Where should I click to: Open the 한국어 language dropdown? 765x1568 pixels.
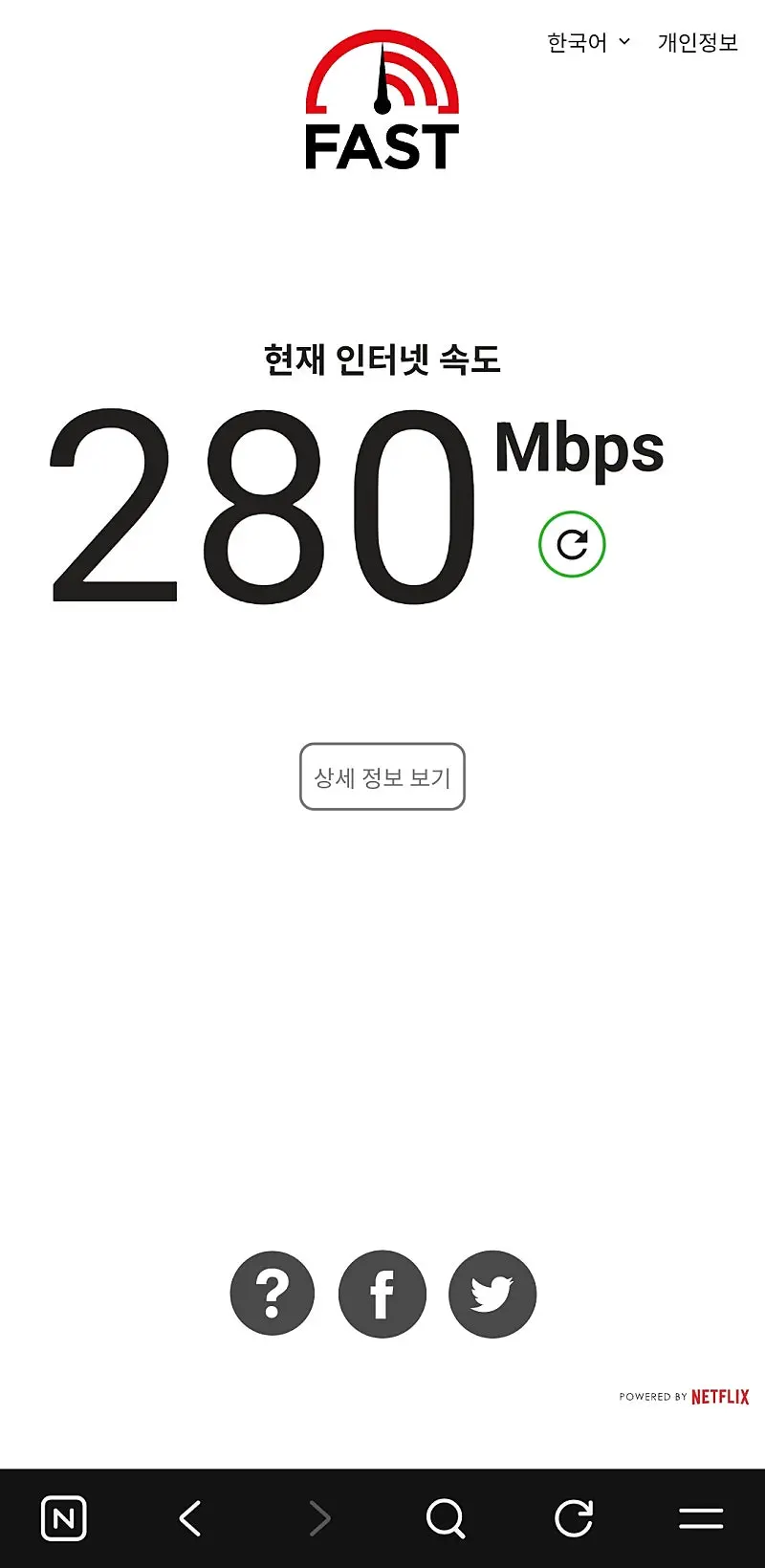coord(588,43)
